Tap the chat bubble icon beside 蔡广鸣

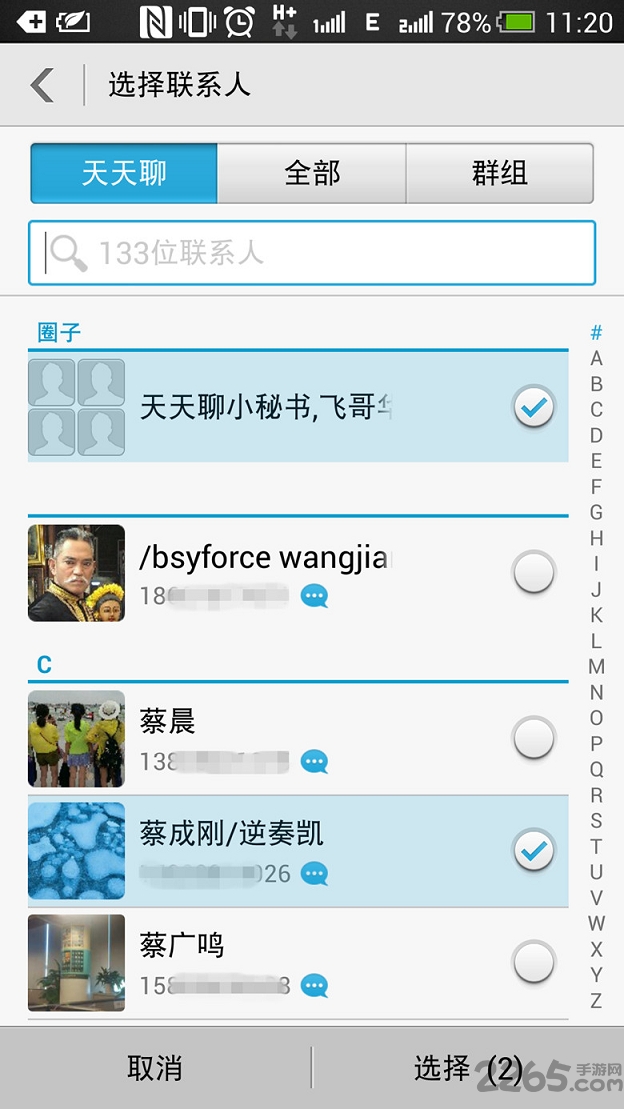coord(315,985)
